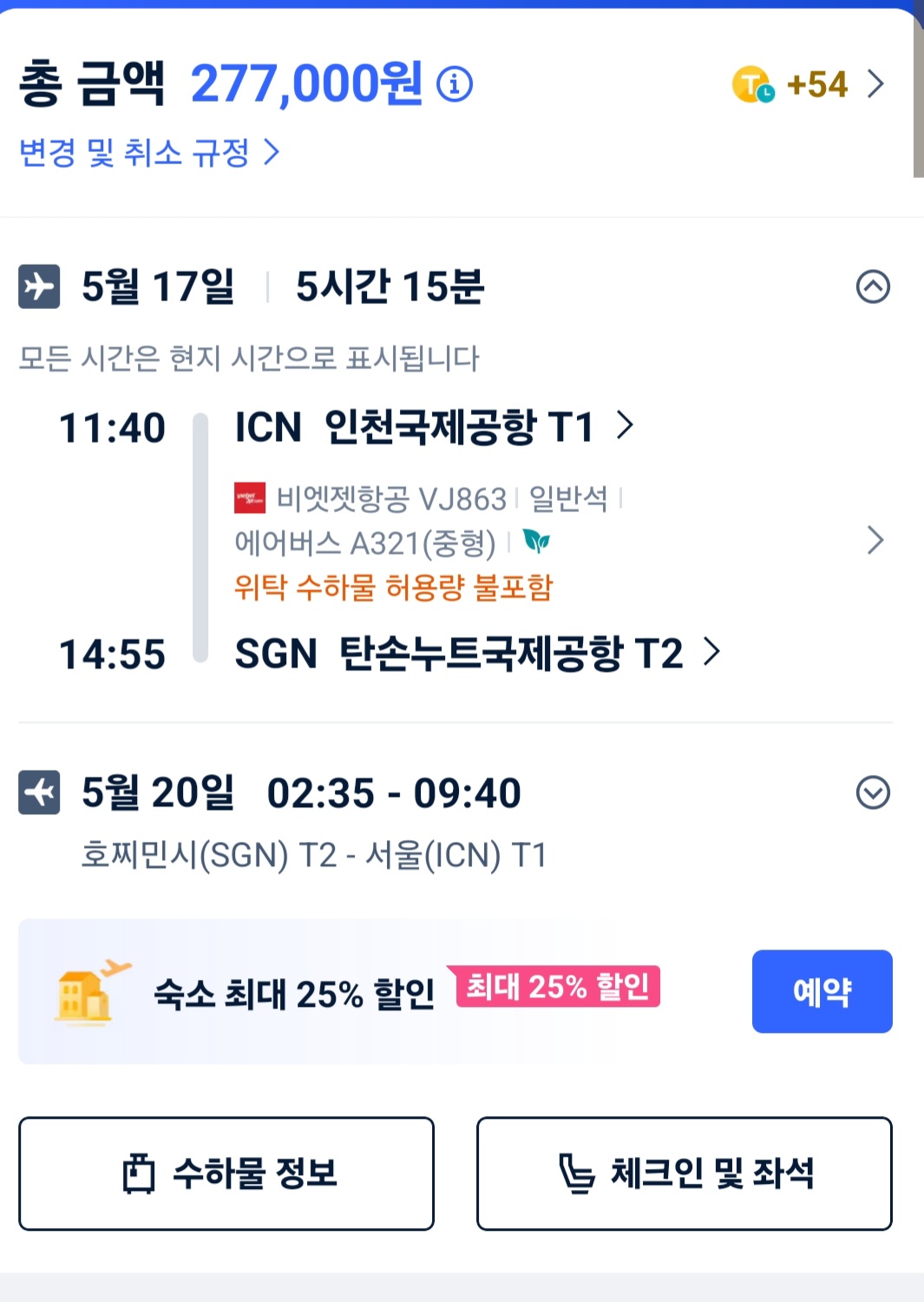Viewport: 924px width, 1302px height.
Task: Tap 예약 for the hotel discount
Action: point(822,991)
